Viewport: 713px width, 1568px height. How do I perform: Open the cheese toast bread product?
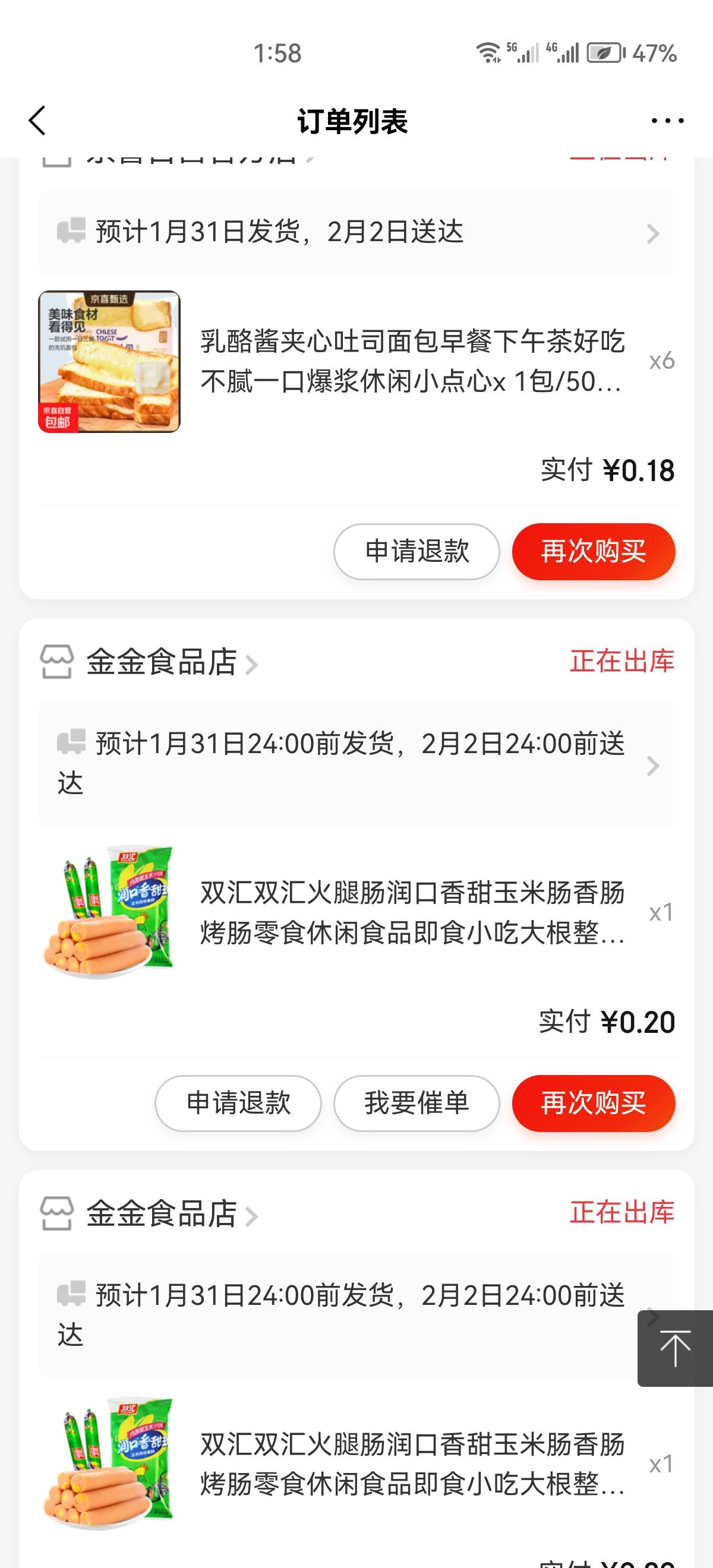point(109,362)
